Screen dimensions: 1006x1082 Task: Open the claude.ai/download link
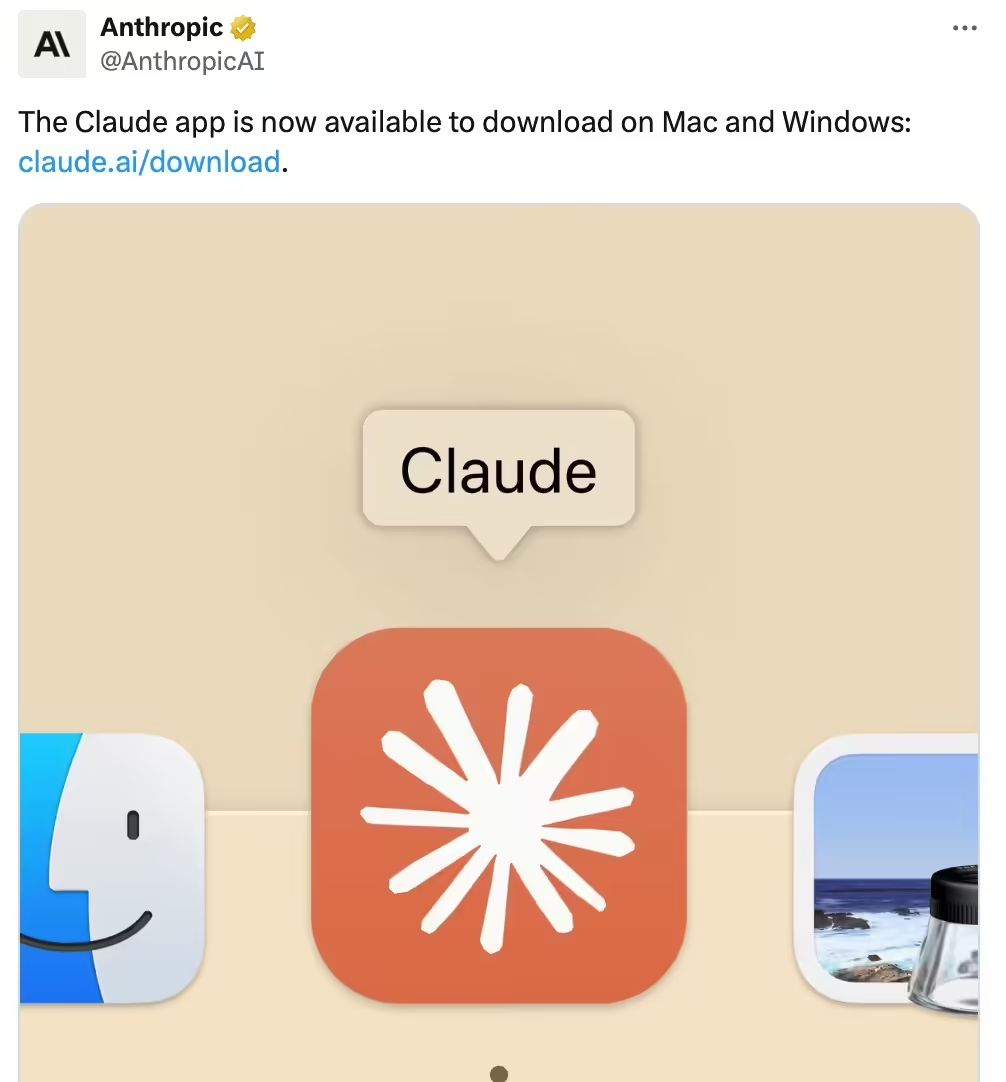pos(149,161)
